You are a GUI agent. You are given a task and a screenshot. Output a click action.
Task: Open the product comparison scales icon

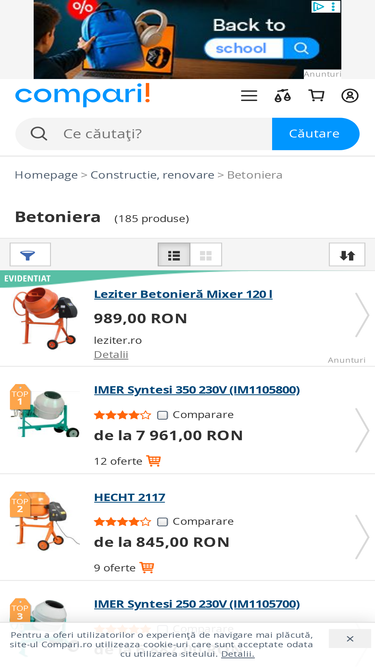pyautogui.click(x=282, y=96)
